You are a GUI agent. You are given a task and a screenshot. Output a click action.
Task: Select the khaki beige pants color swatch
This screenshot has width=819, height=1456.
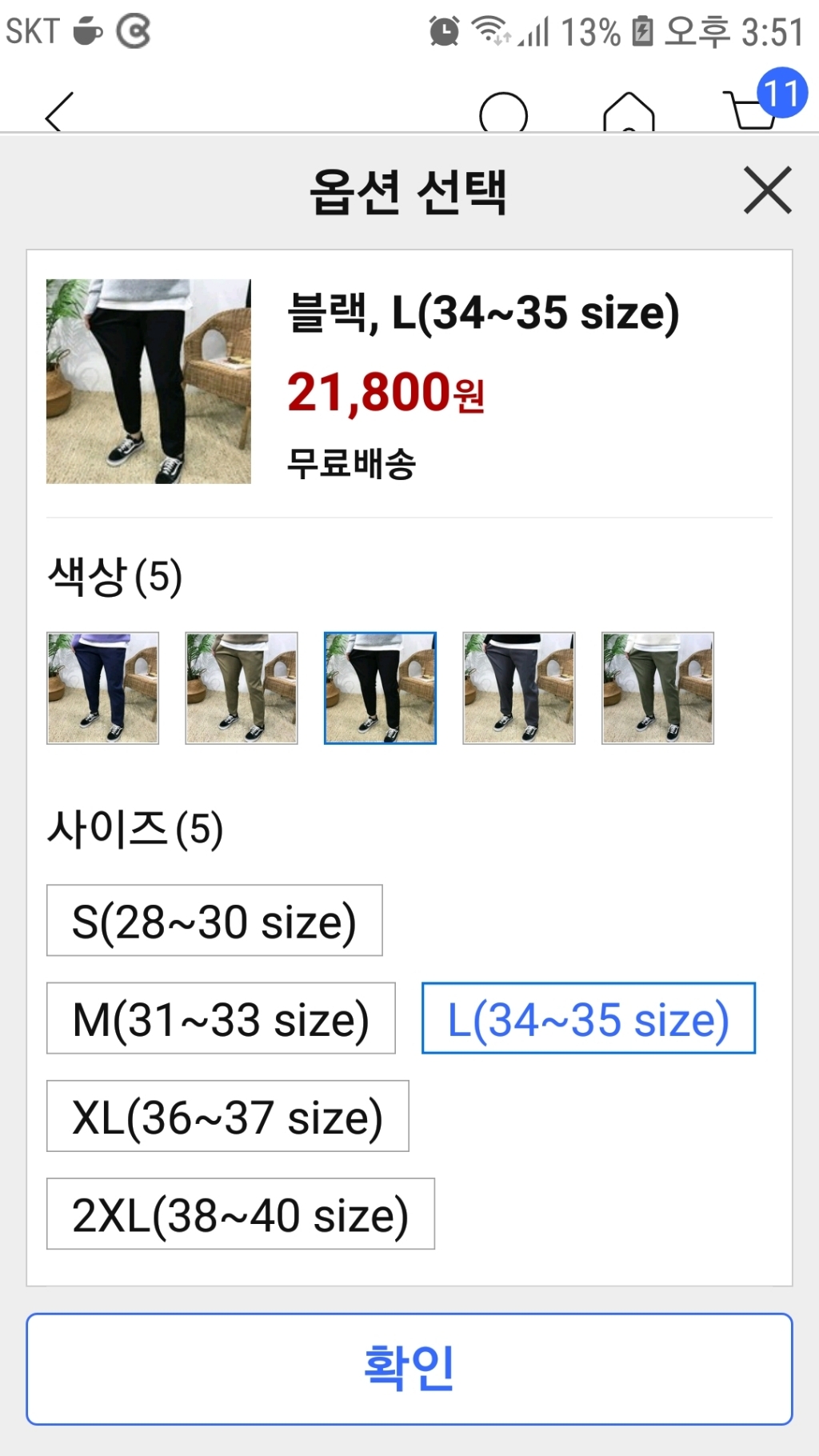tap(242, 688)
